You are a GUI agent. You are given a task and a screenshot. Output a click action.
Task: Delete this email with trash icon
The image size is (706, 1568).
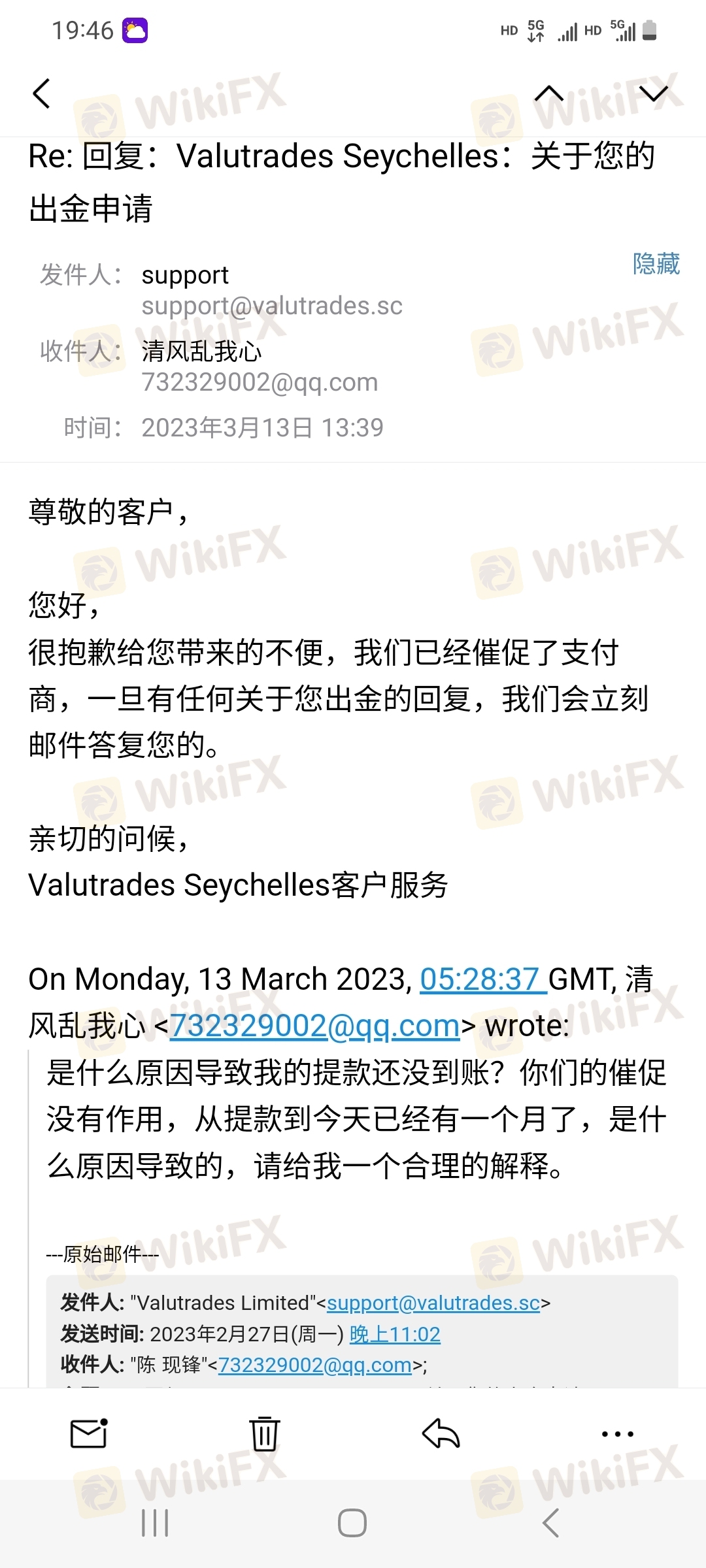(265, 1433)
